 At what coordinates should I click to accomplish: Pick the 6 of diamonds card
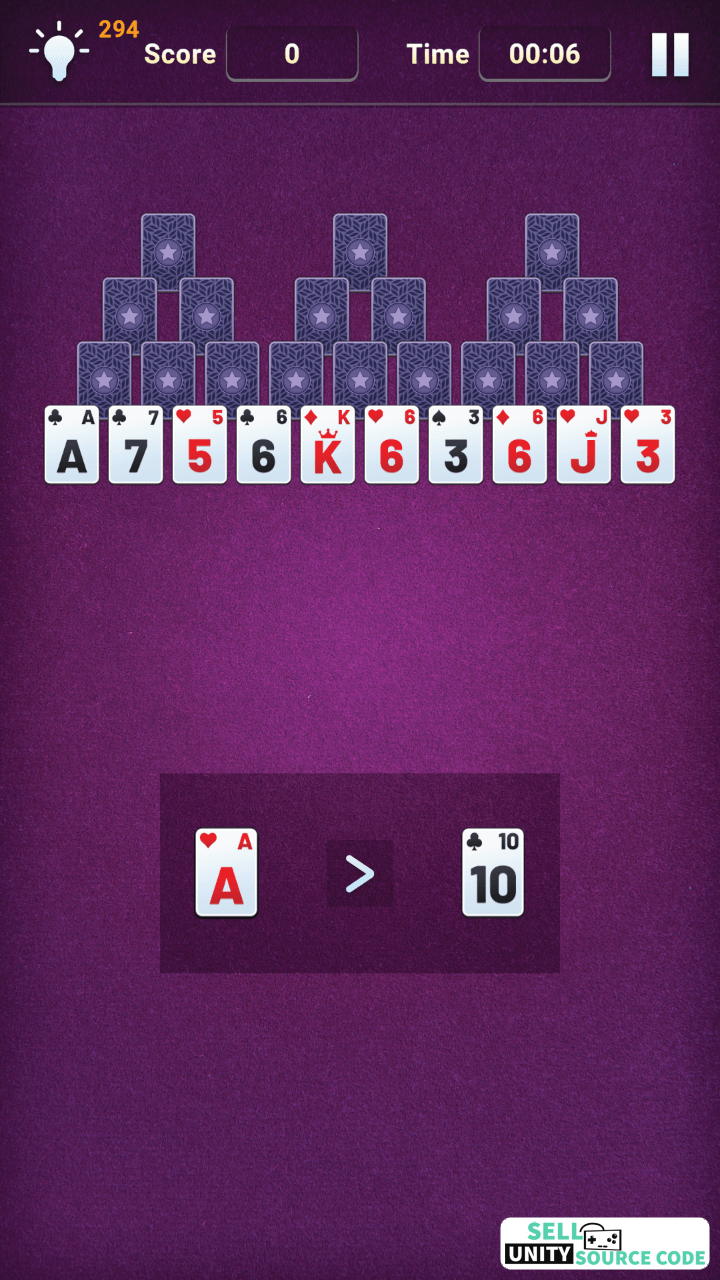520,445
